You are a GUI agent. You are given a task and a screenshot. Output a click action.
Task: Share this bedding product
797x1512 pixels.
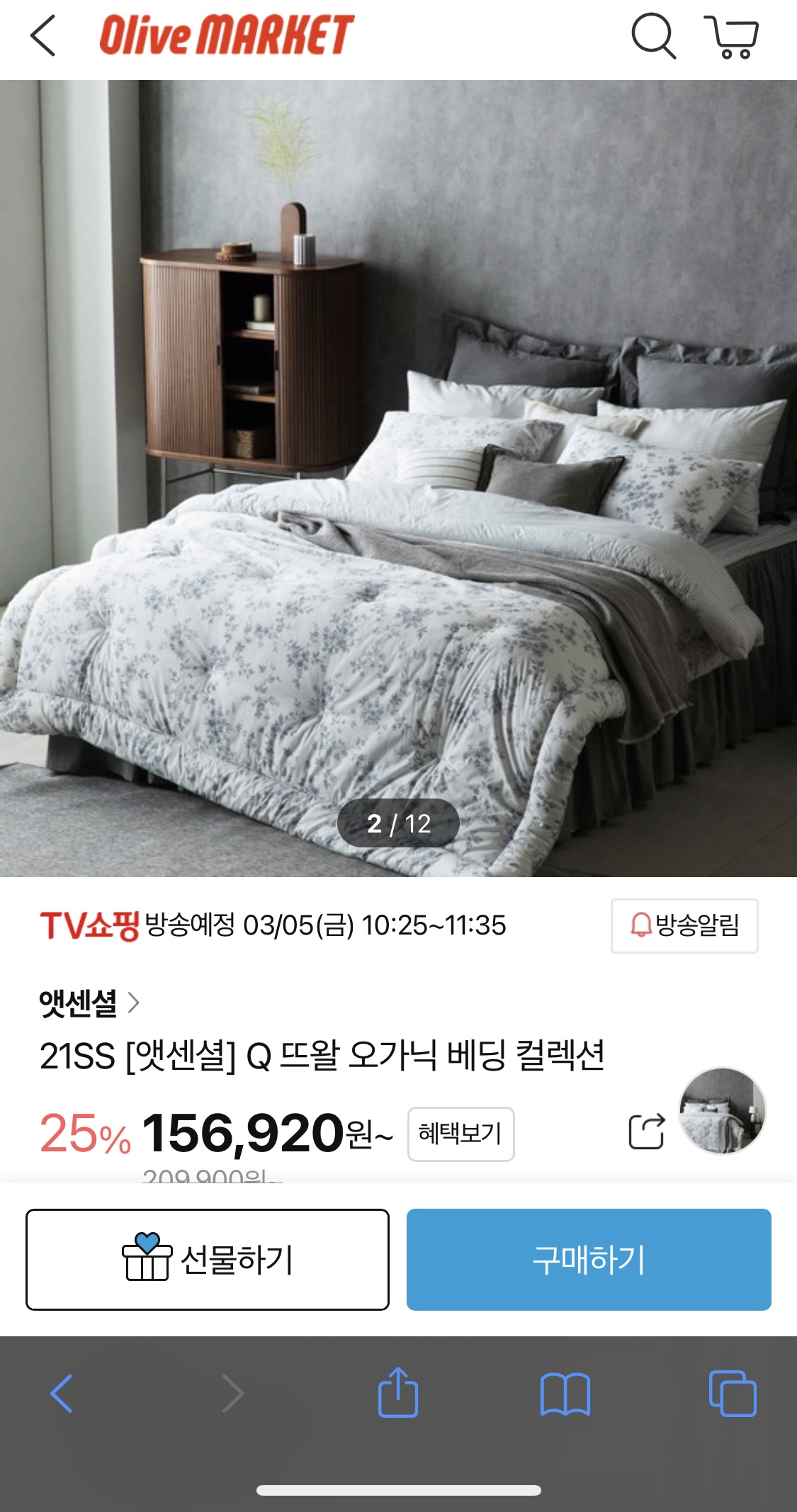pos(647,1131)
